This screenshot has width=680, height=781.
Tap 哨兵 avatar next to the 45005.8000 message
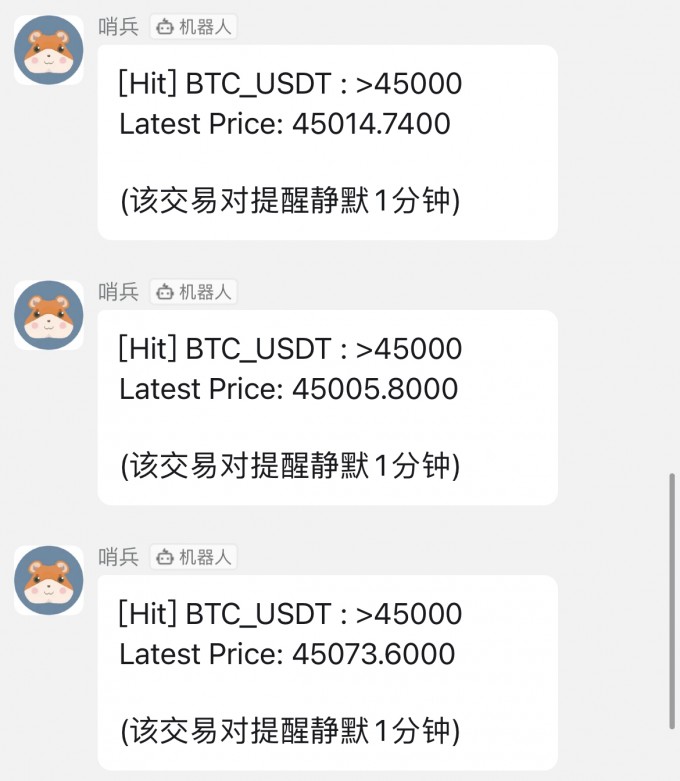[x=48, y=315]
